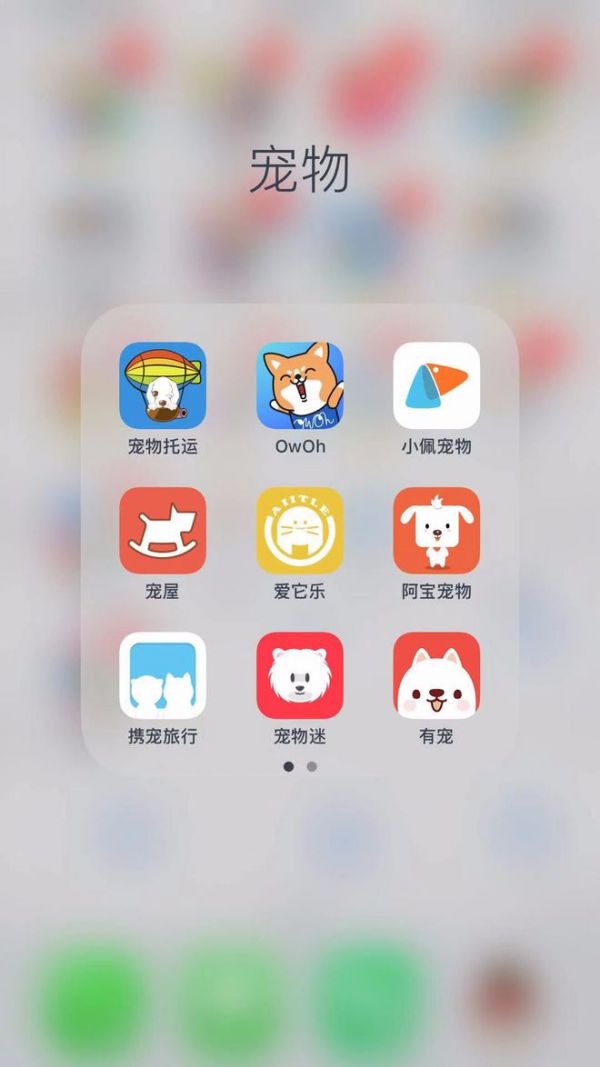Tap the folder page indicator dots
This screenshot has width=600, height=1067.
(300, 767)
